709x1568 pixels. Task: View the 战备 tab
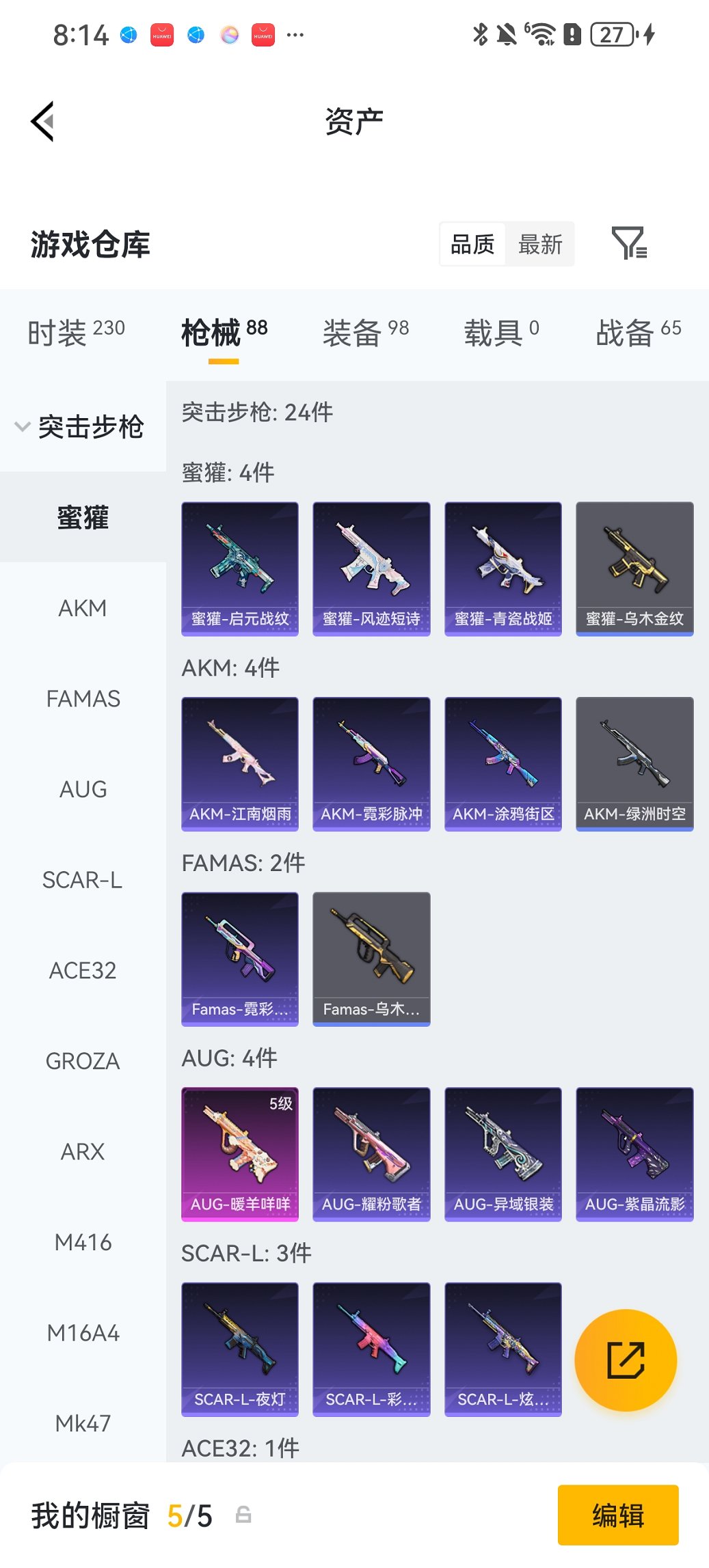coord(638,333)
